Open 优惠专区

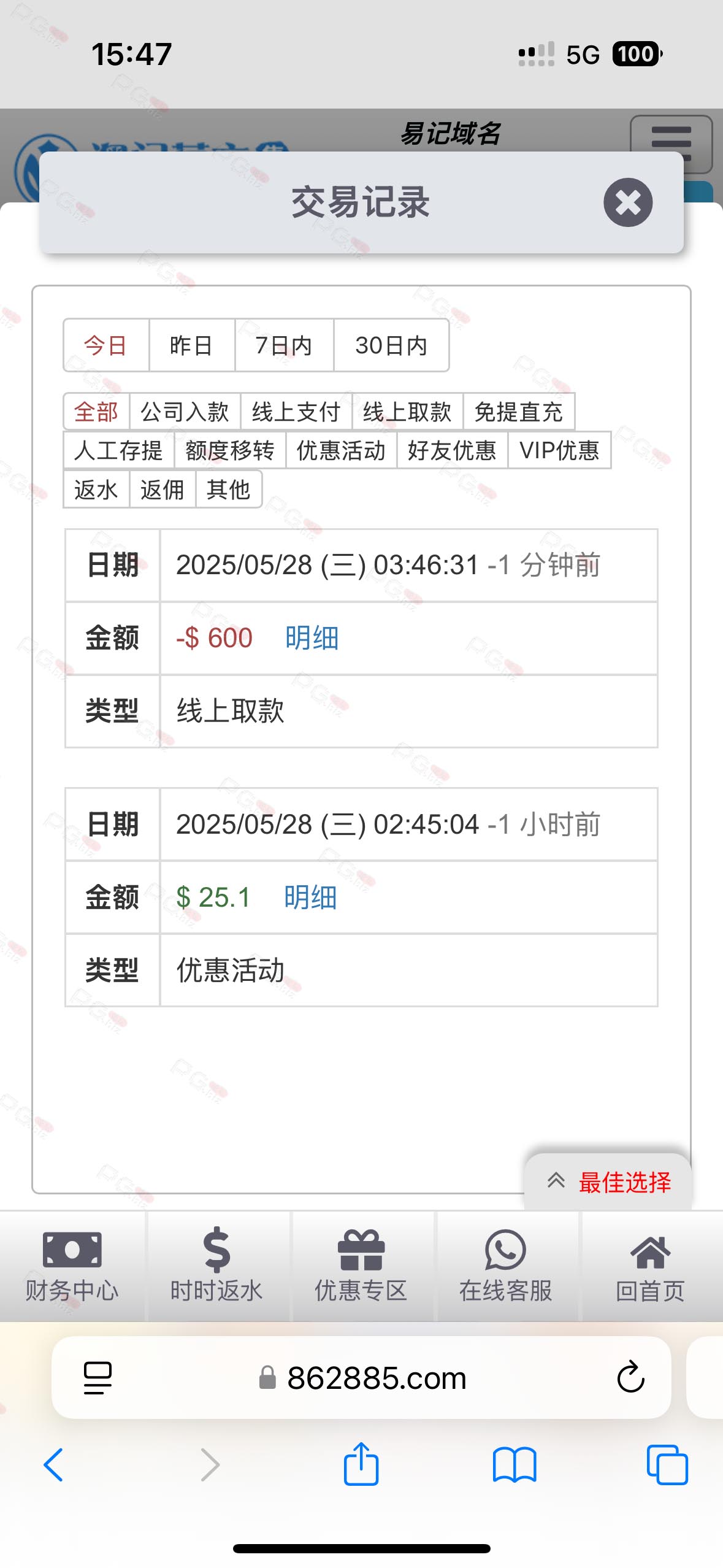tap(361, 1266)
